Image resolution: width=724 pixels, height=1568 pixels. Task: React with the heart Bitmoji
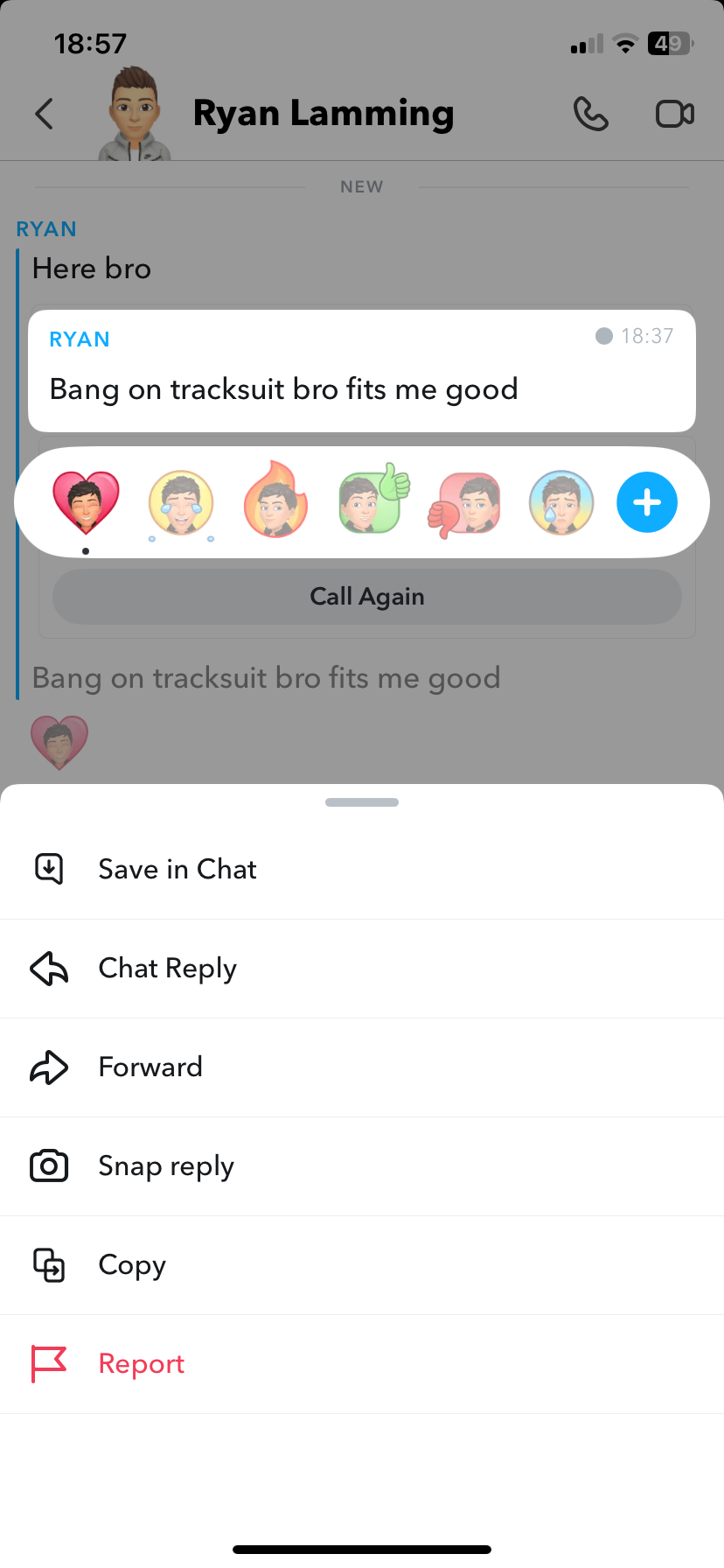click(86, 502)
